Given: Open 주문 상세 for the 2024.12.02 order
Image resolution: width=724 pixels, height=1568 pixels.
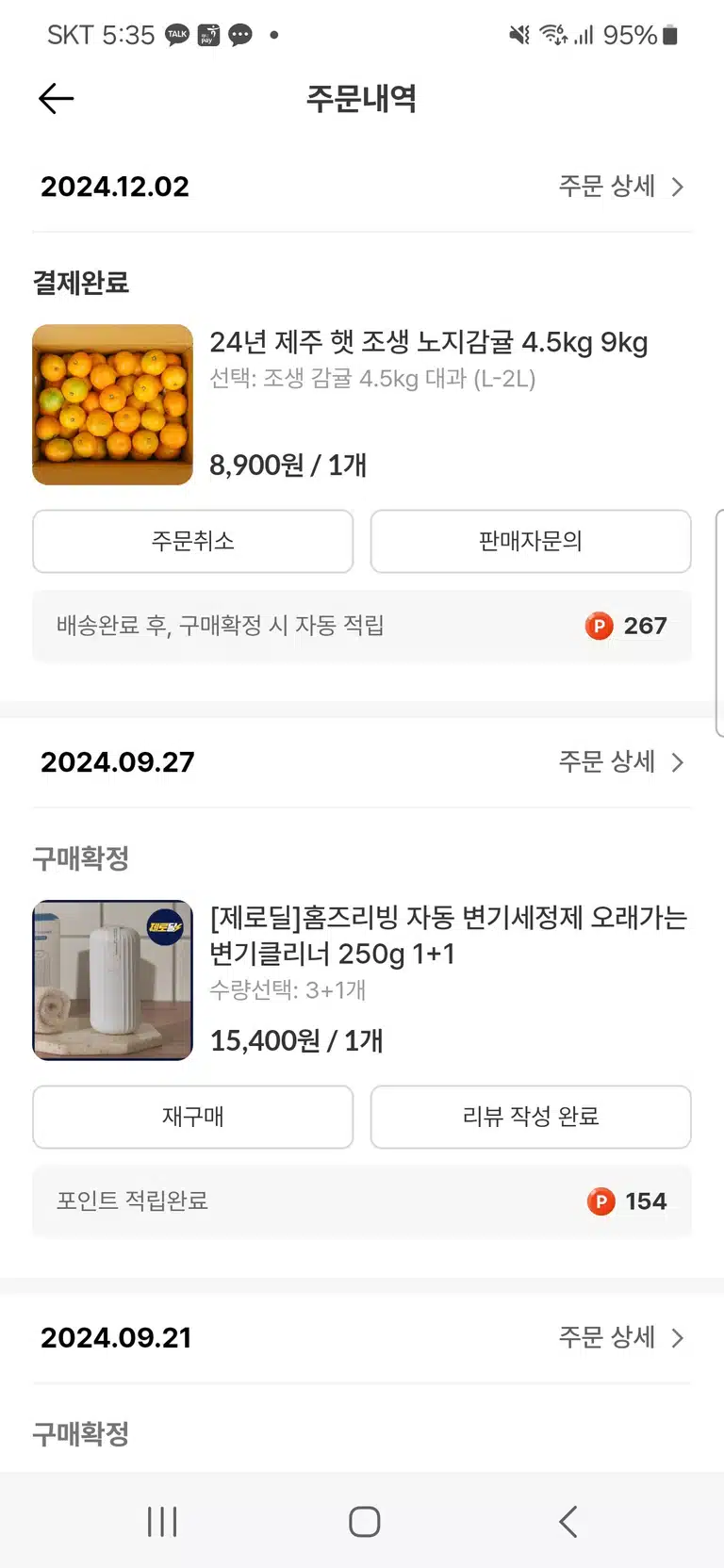Looking at the screenshot, I should click(x=621, y=187).
